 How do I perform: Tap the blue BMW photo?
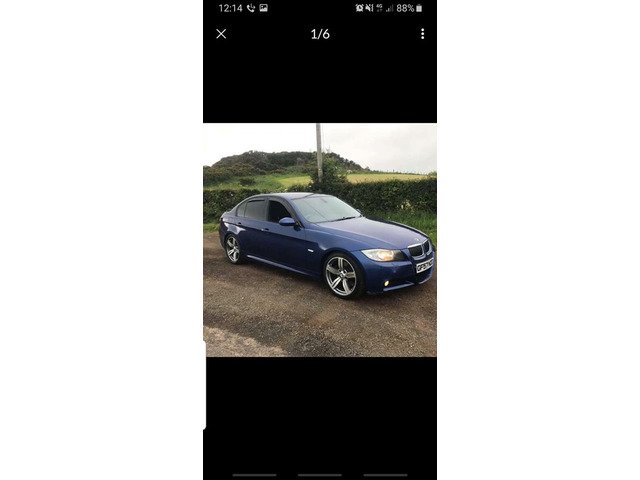(x=320, y=240)
